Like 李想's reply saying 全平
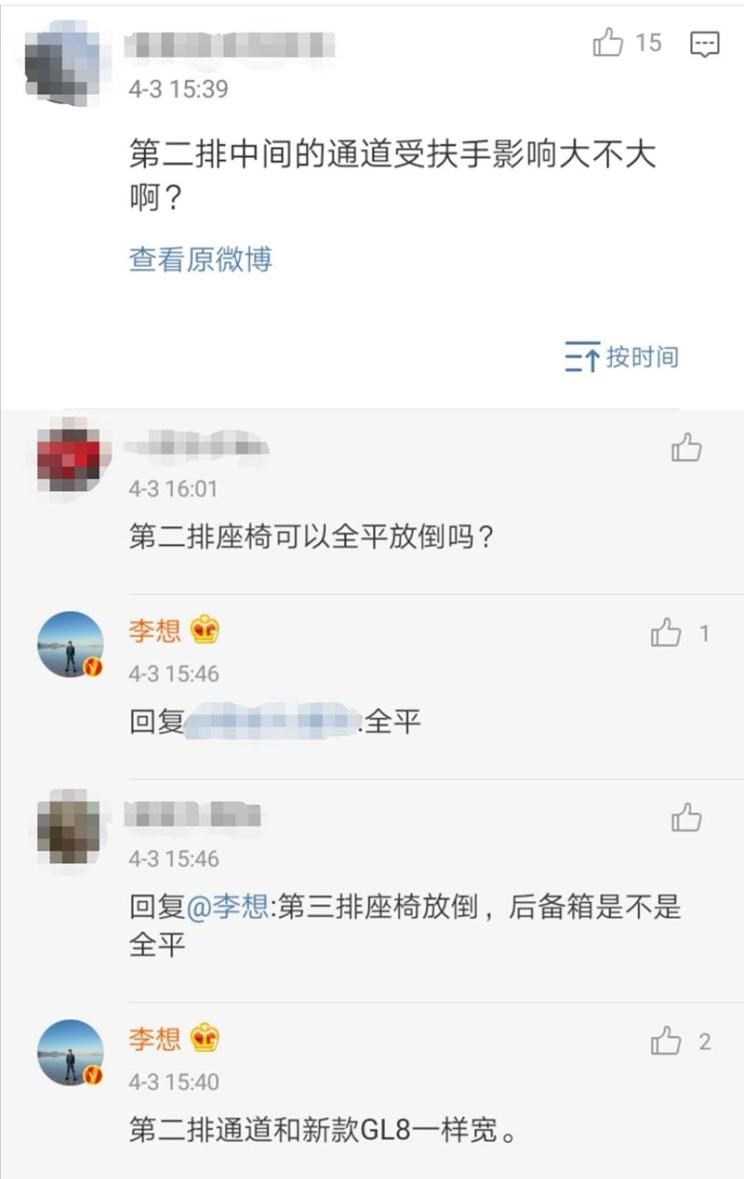This screenshot has height=1179, width=744. (666, 633)
